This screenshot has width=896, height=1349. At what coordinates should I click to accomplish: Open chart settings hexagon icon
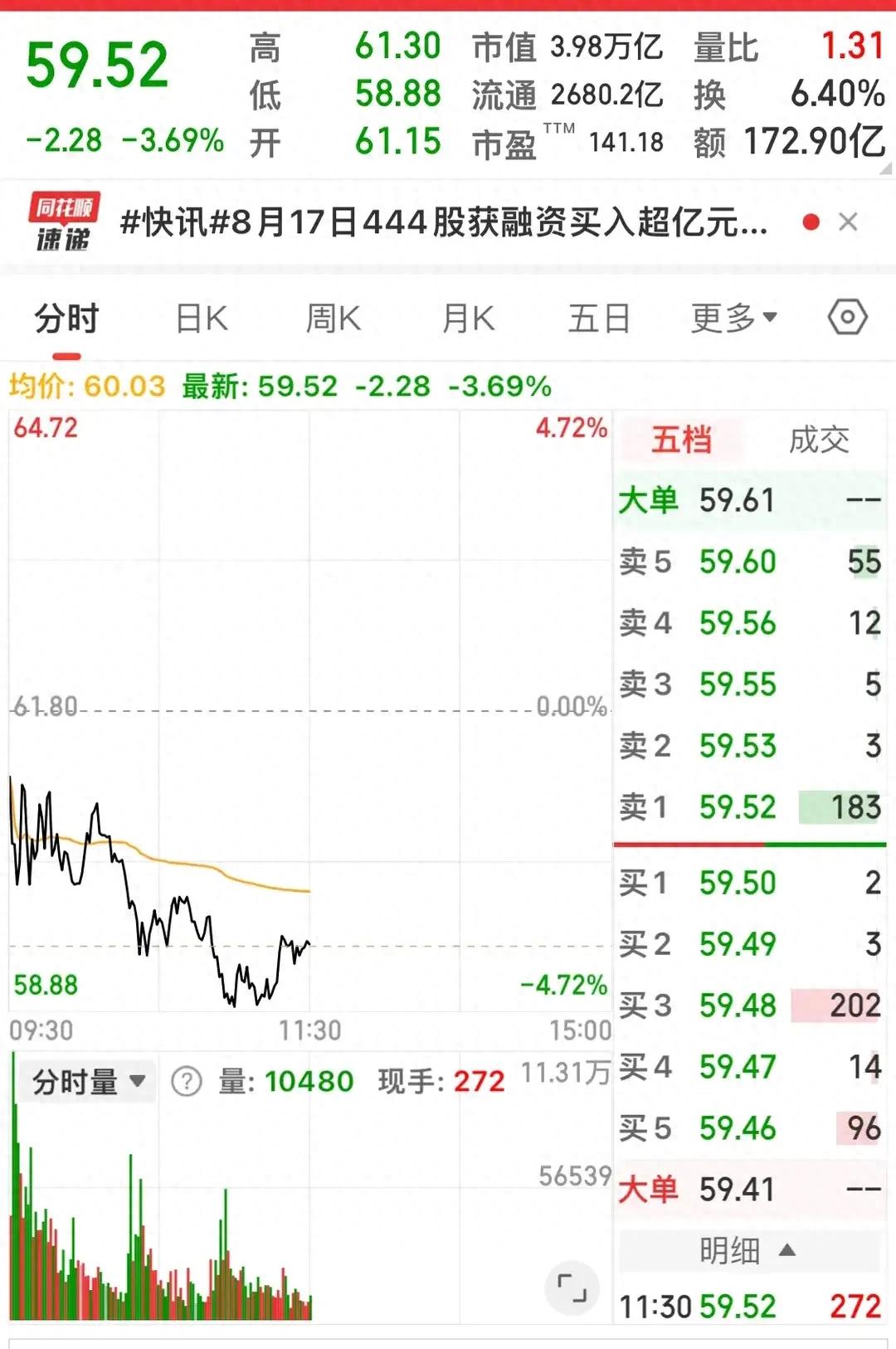[847, 317]
